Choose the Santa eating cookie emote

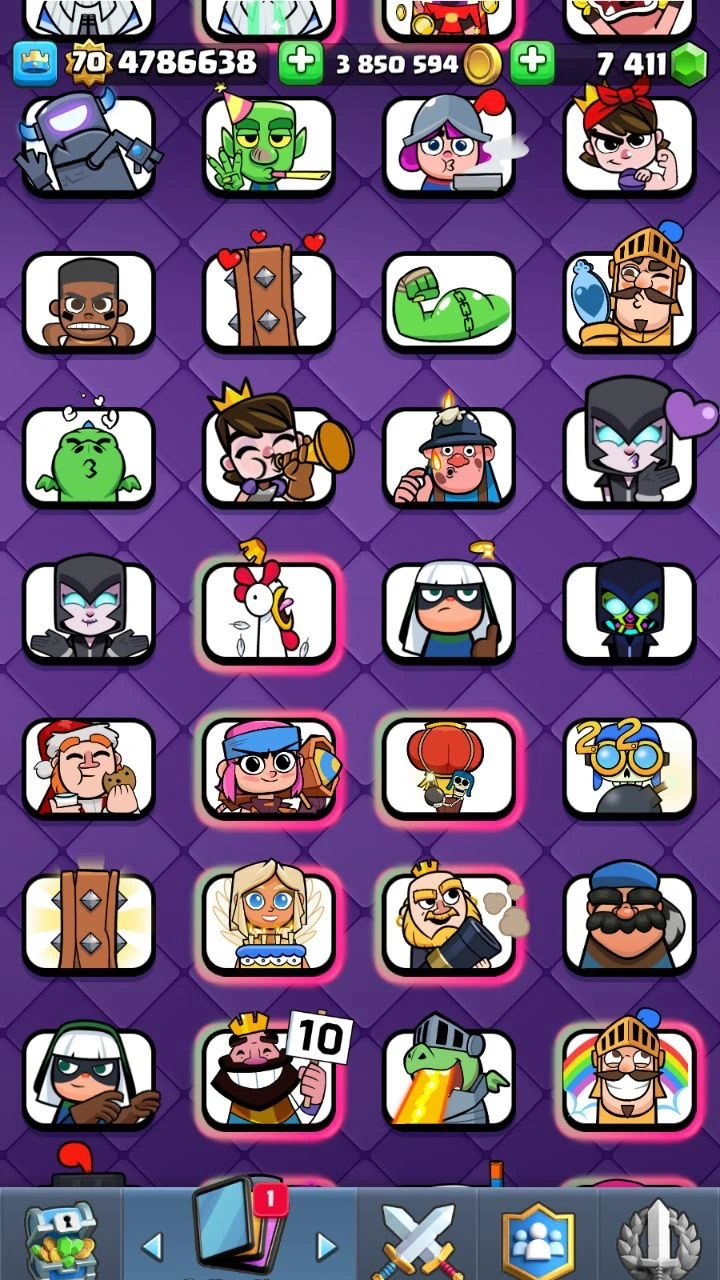[89, 767]
